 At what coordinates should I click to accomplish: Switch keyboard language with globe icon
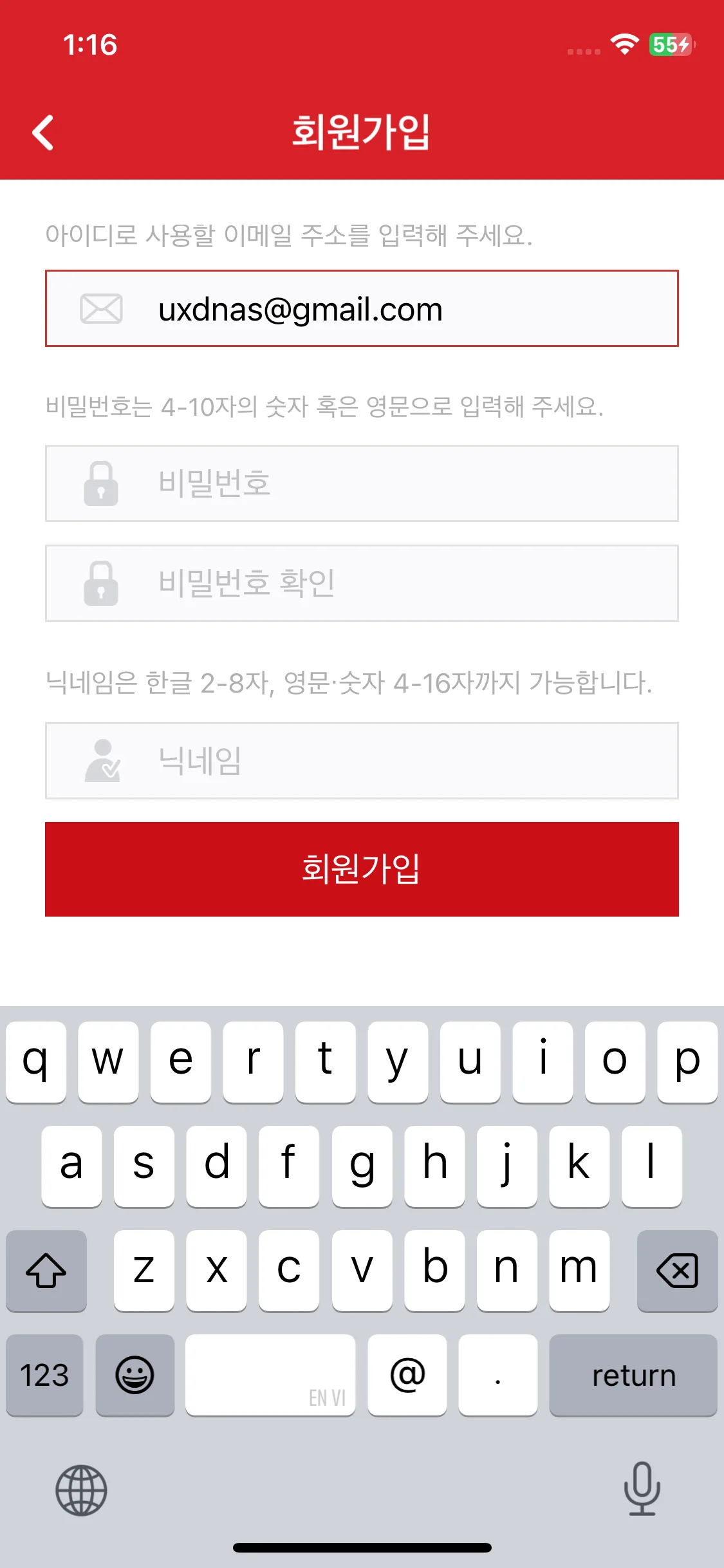click(81, 1490)
